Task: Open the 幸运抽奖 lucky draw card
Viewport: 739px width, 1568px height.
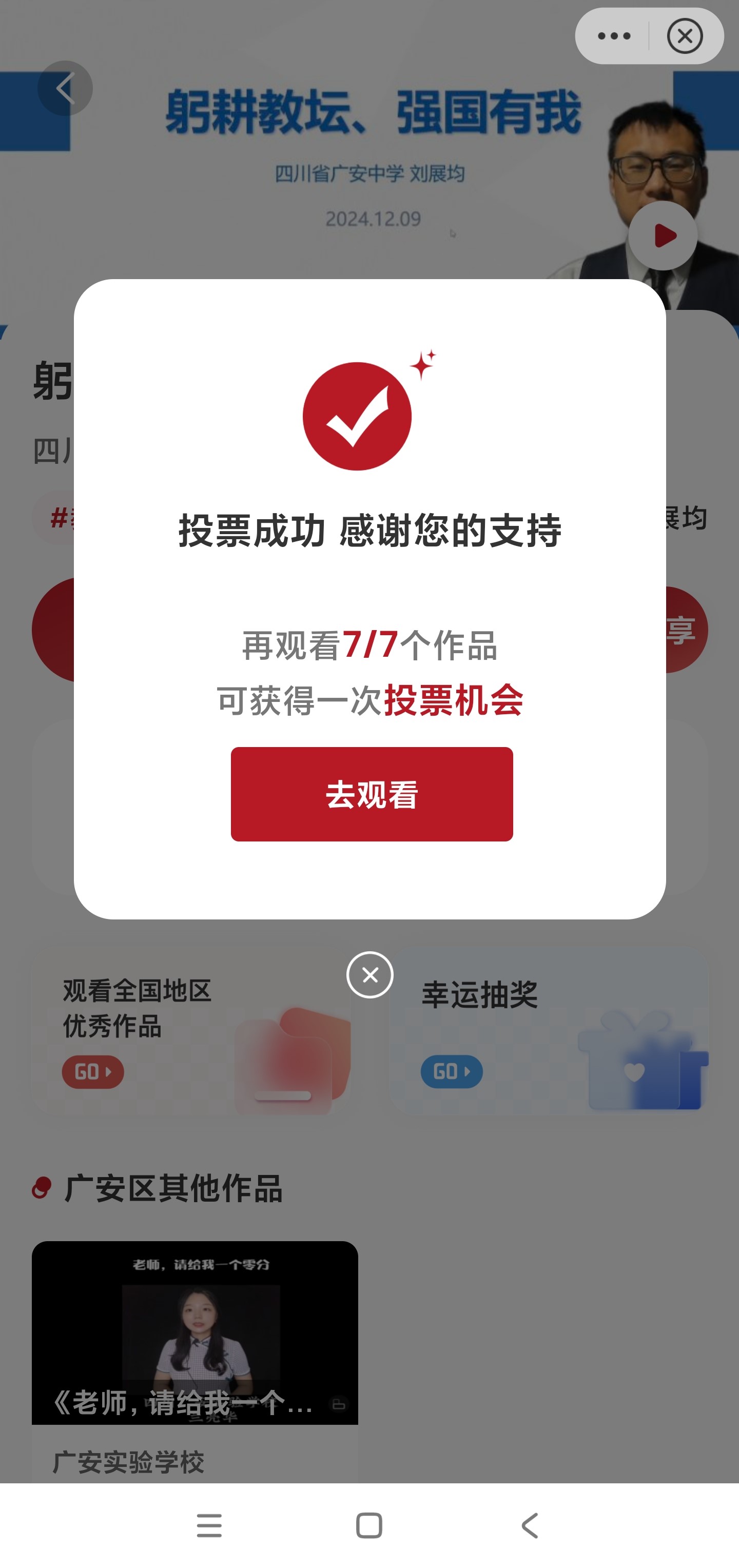Action: click(549, 1030)
